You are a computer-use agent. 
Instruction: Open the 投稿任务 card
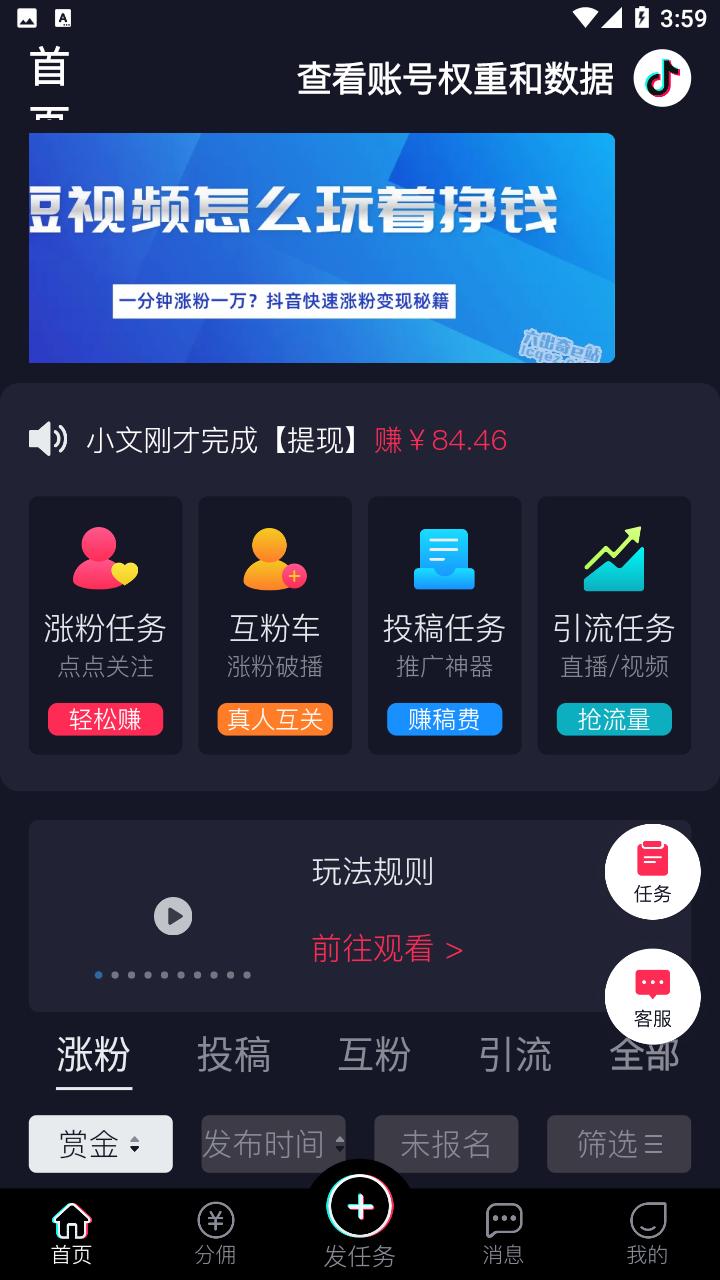[444, 625]
